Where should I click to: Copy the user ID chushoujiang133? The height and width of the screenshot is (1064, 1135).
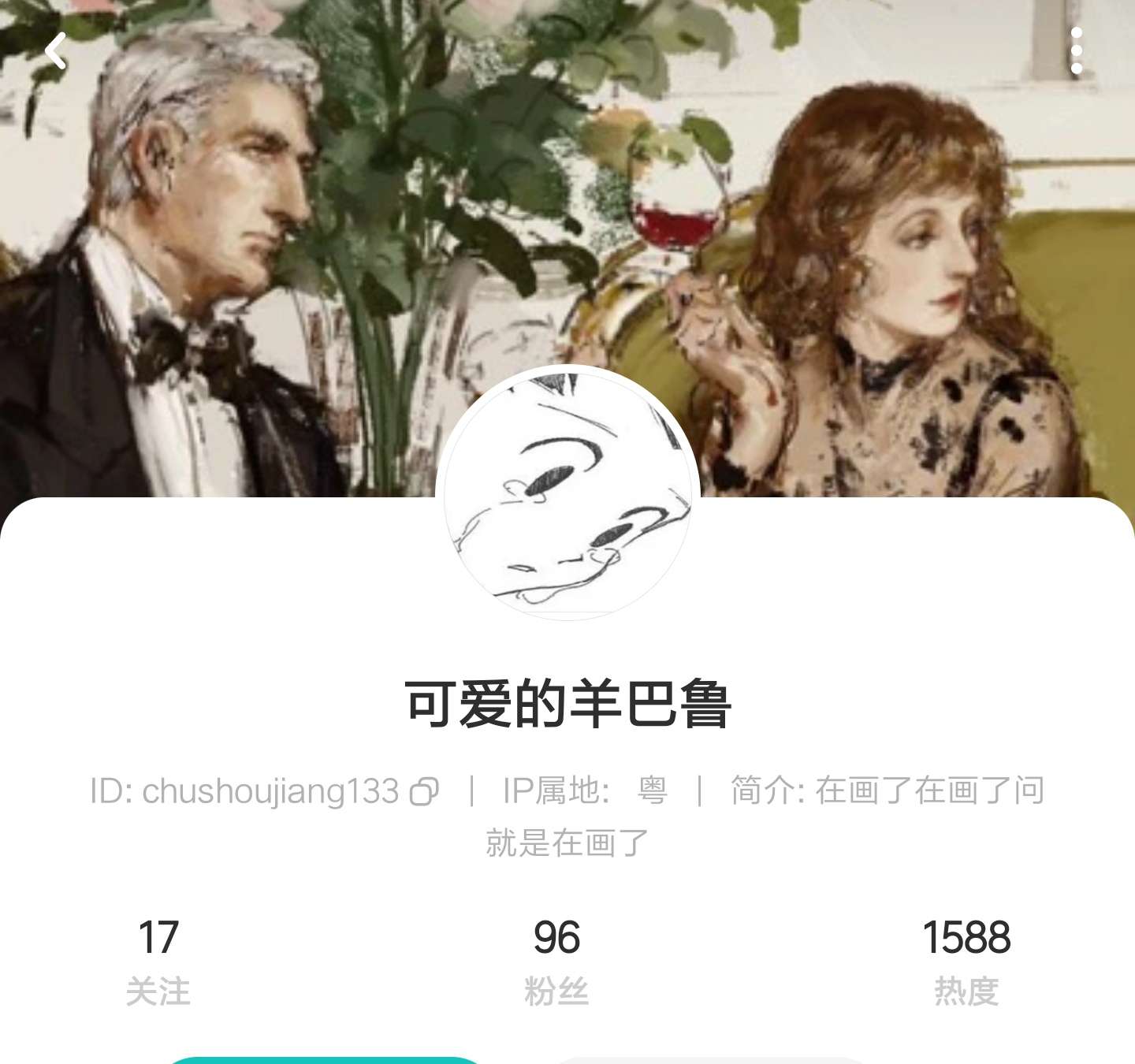[x=424, y=791]
